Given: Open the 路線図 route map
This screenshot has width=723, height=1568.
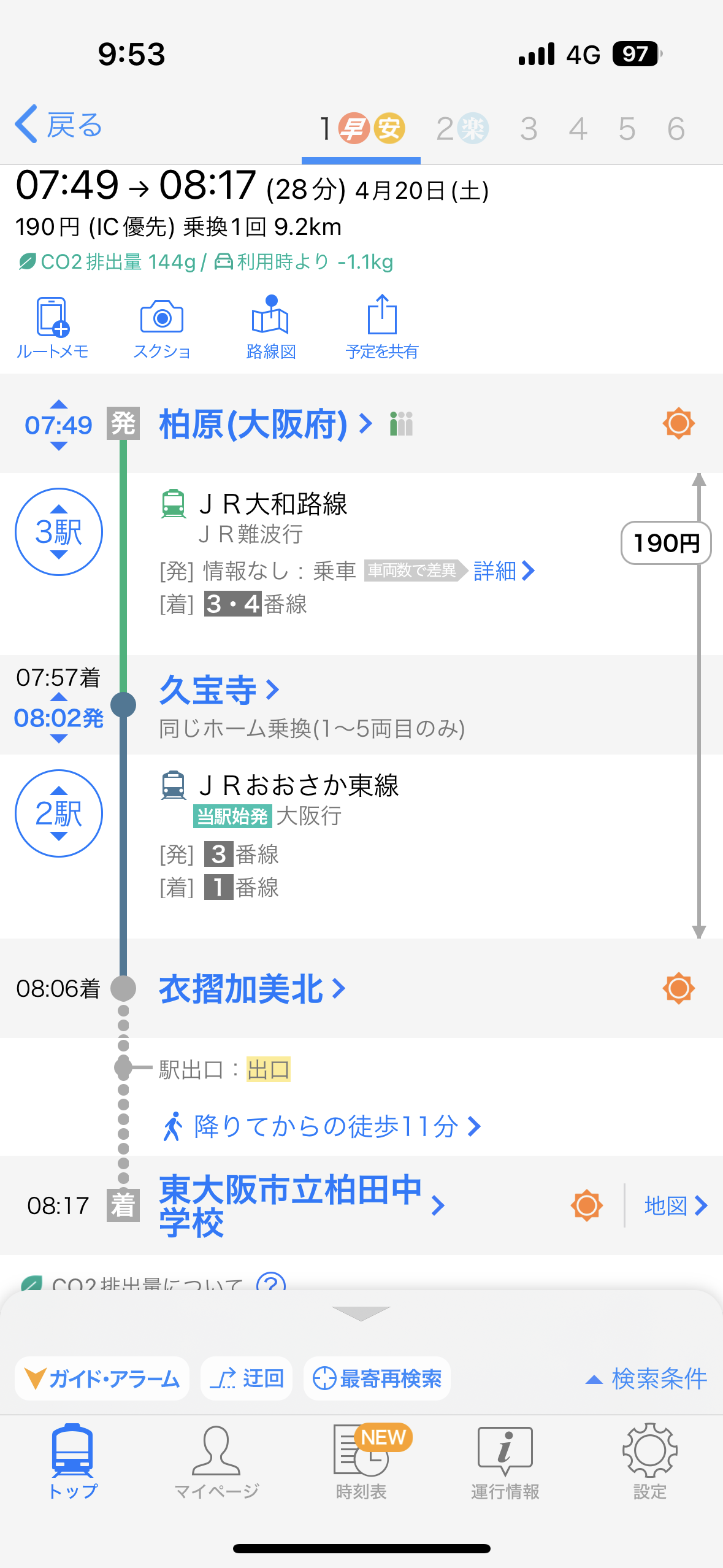Looking at the screenshot, I should point(270,328).
